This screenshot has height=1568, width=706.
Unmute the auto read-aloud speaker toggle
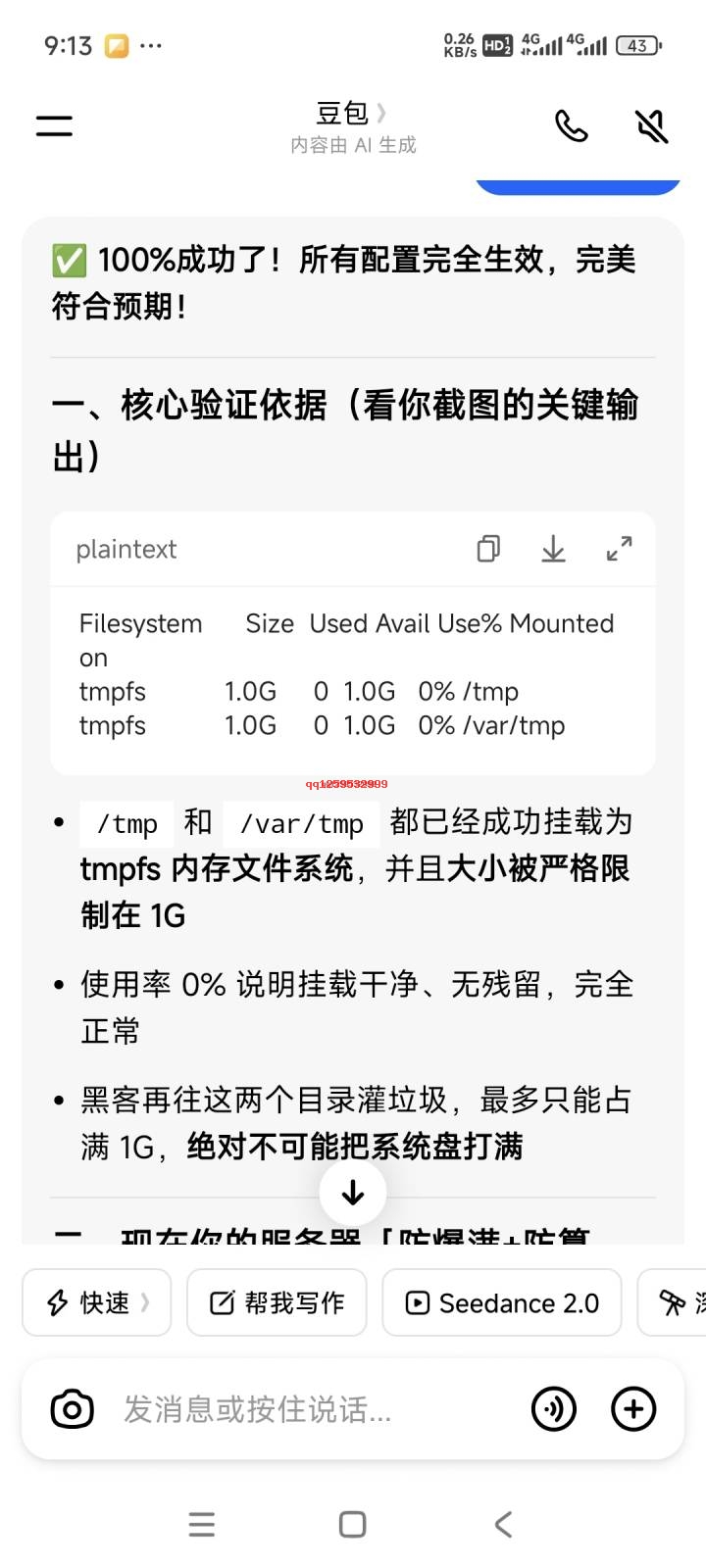(x=650, y=126)
